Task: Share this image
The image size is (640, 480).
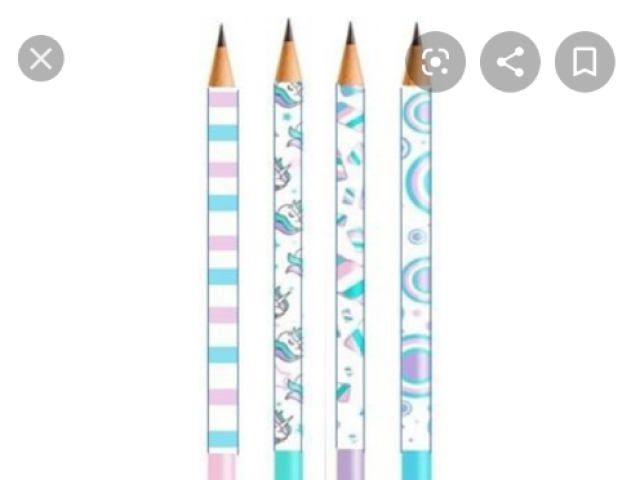Action: [510, 62]
